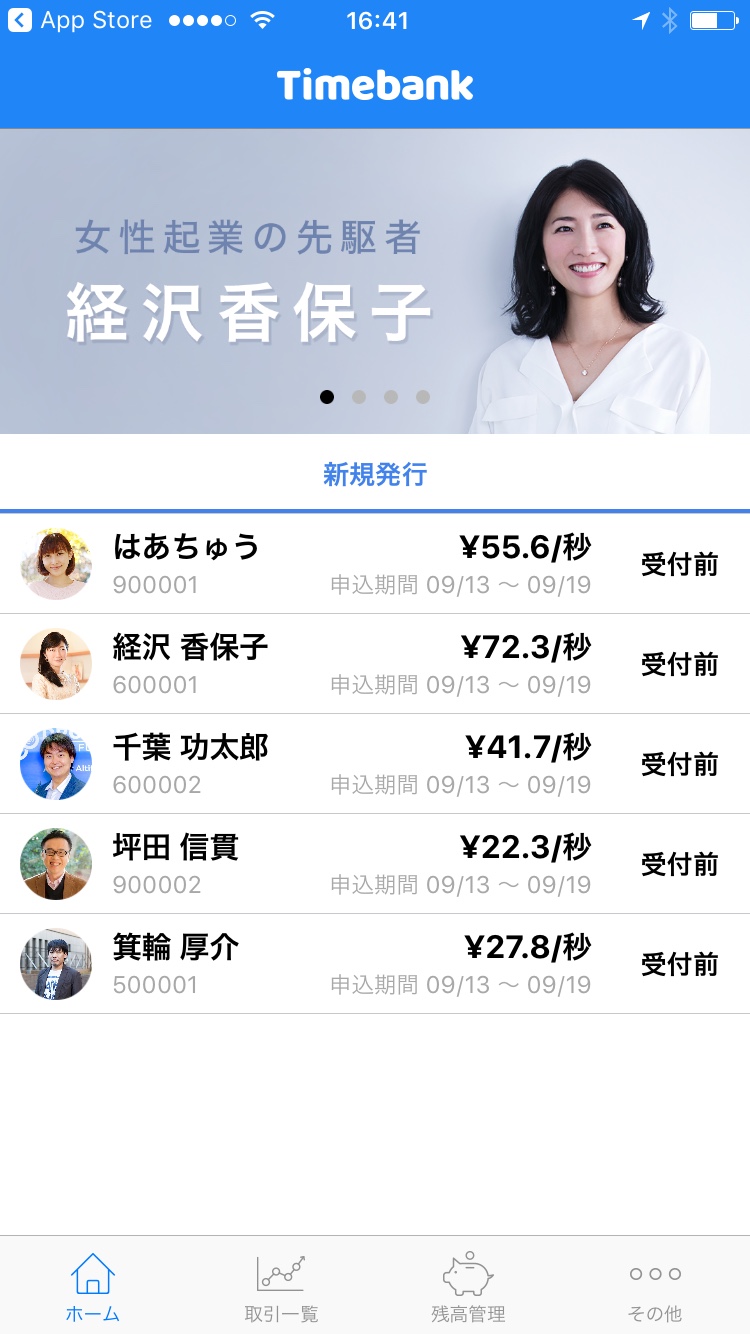Jump to second banner slide dot
Image resolution: width=750 pixels, height=1334 pixels.
pyautogui.click(x=359, y=396)
